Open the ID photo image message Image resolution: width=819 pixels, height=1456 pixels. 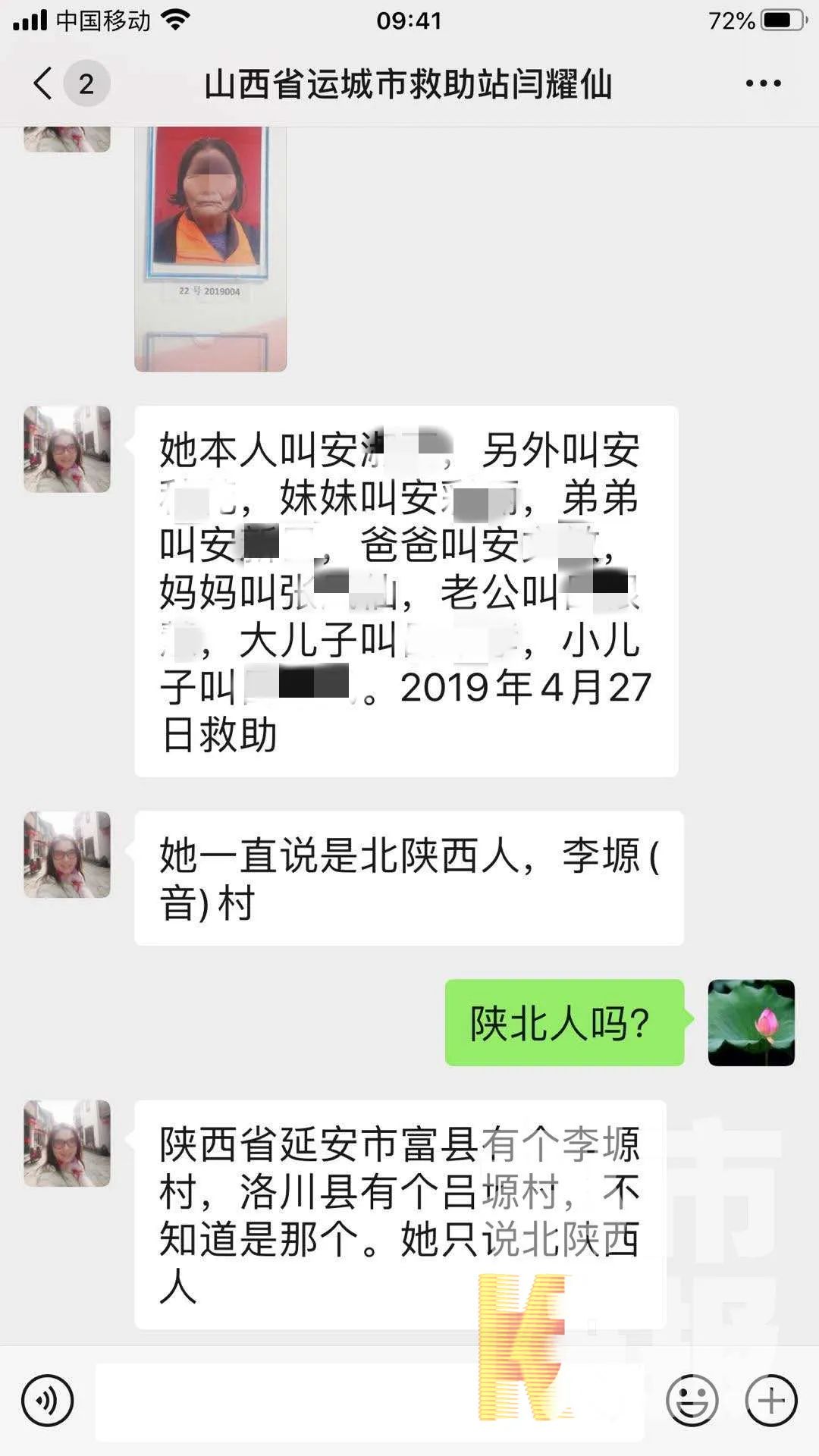click(x=210, y=249)
